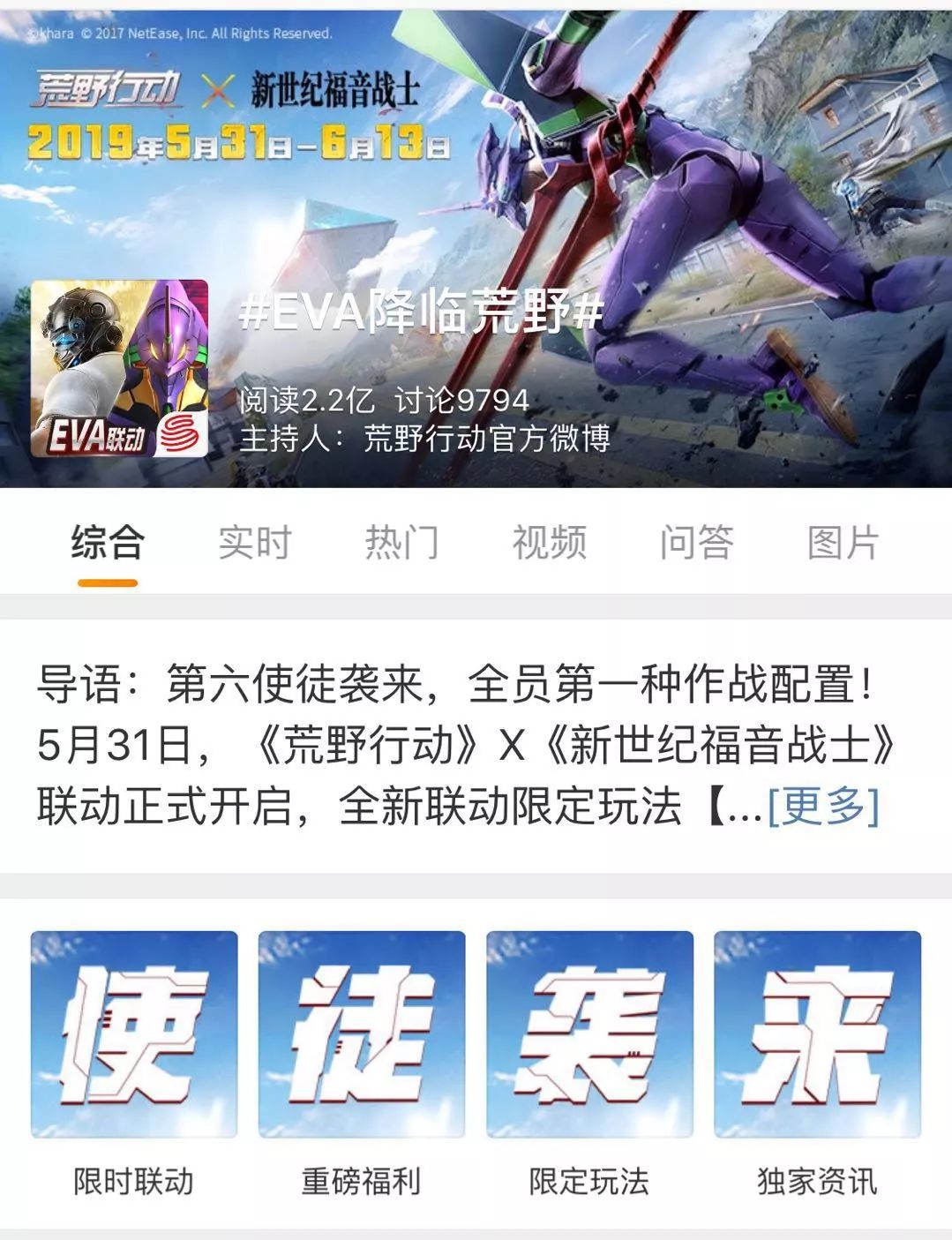Expand the intro via [更多] link
952x1240 pixels.
point(823,806)
